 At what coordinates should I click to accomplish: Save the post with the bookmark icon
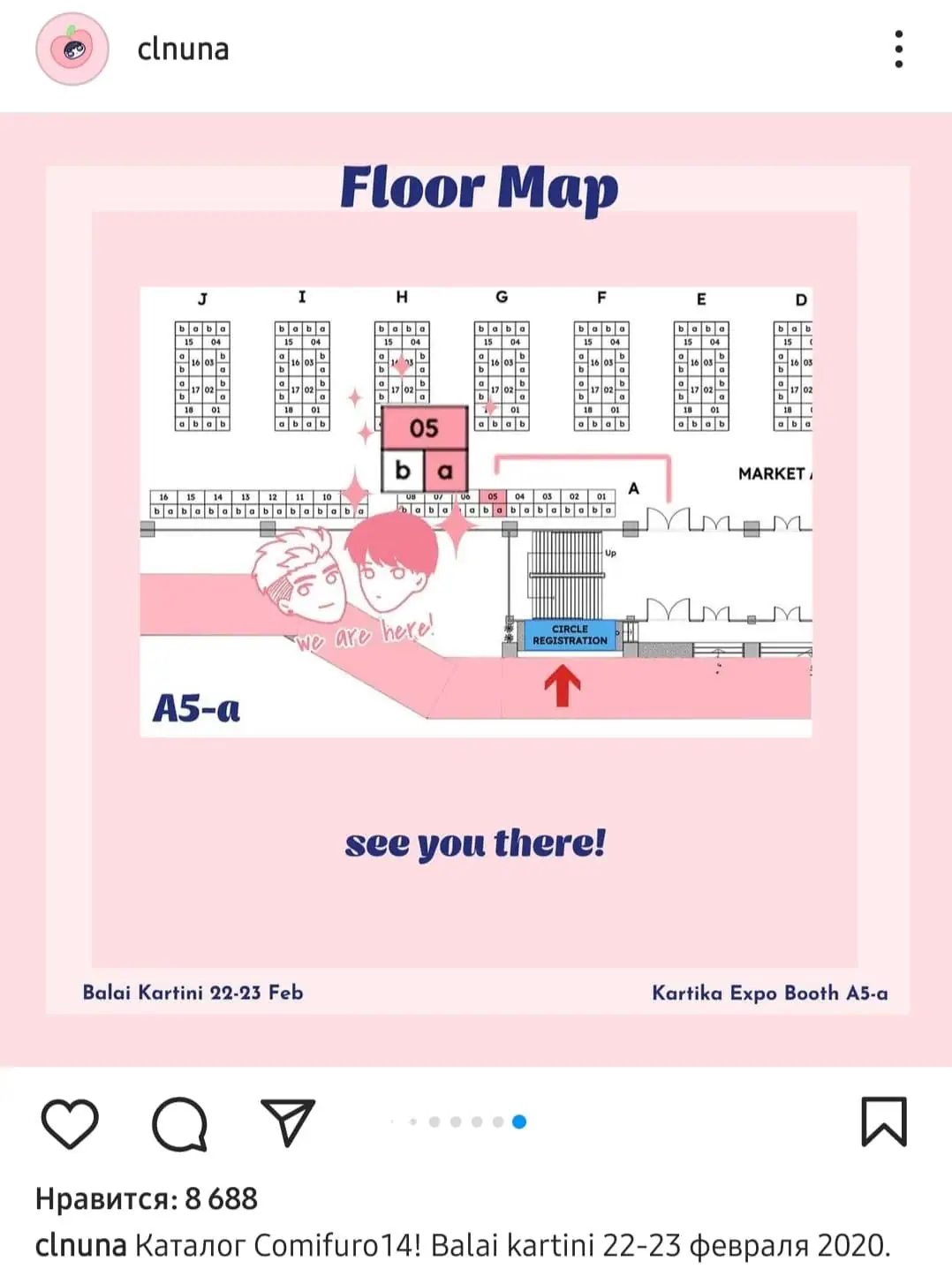tap(883, 1122)
